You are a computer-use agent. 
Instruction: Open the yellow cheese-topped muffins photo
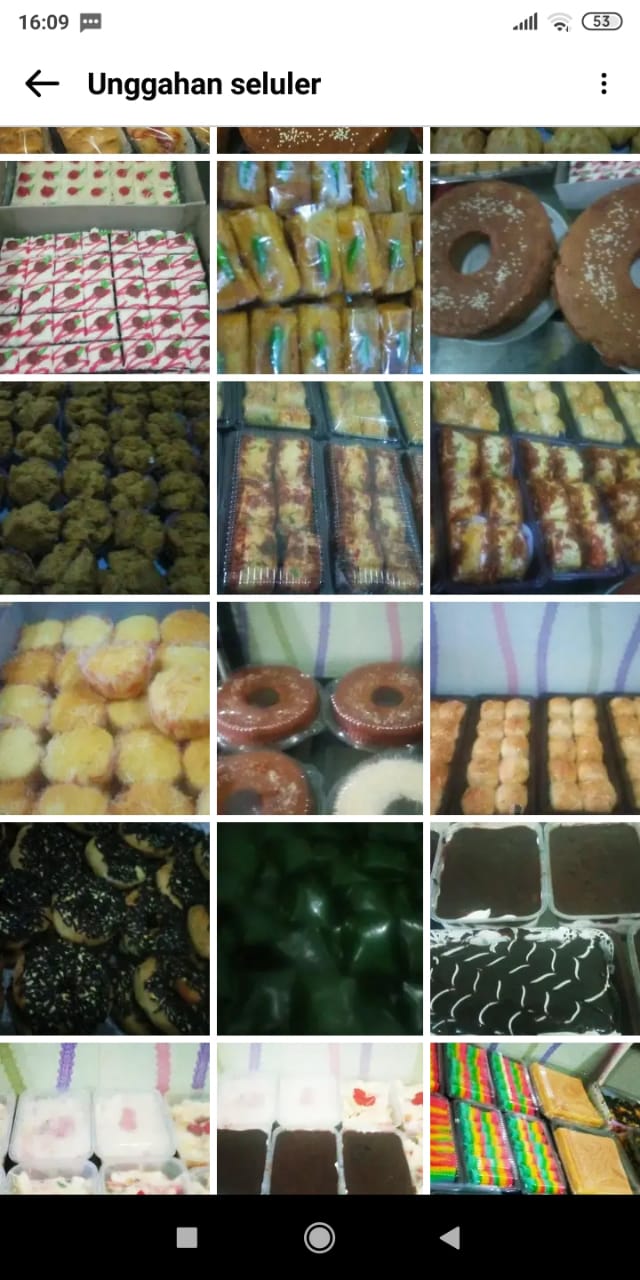(105, 708)
